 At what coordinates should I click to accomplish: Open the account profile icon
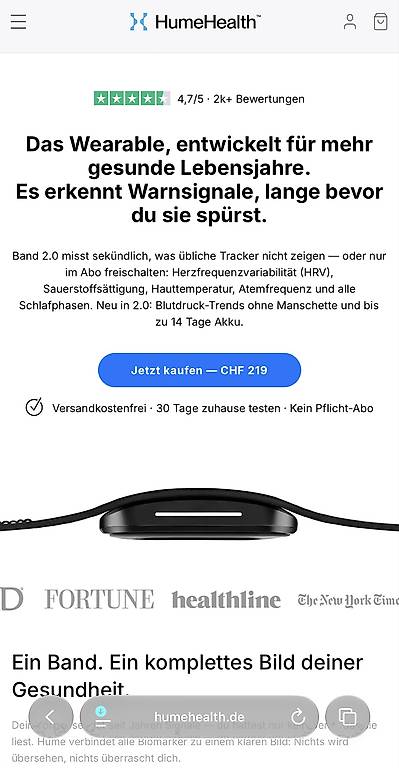tap(350, 22)
